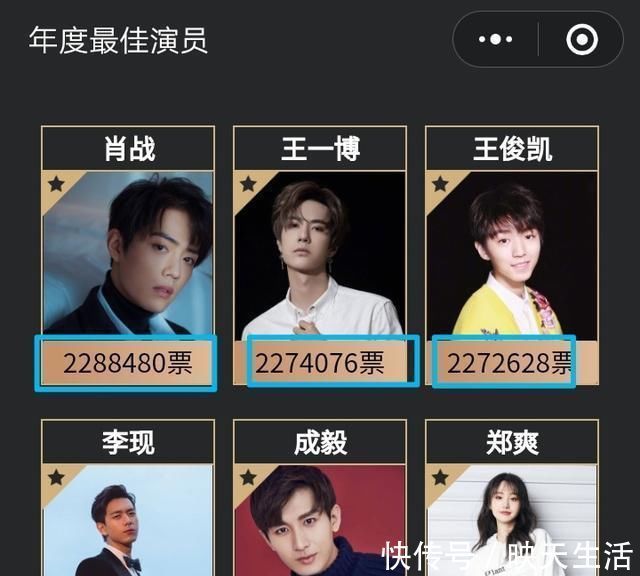Open the 李现 actor card
This screenshot has height=576, width=640.
click(x=128, y=500)
